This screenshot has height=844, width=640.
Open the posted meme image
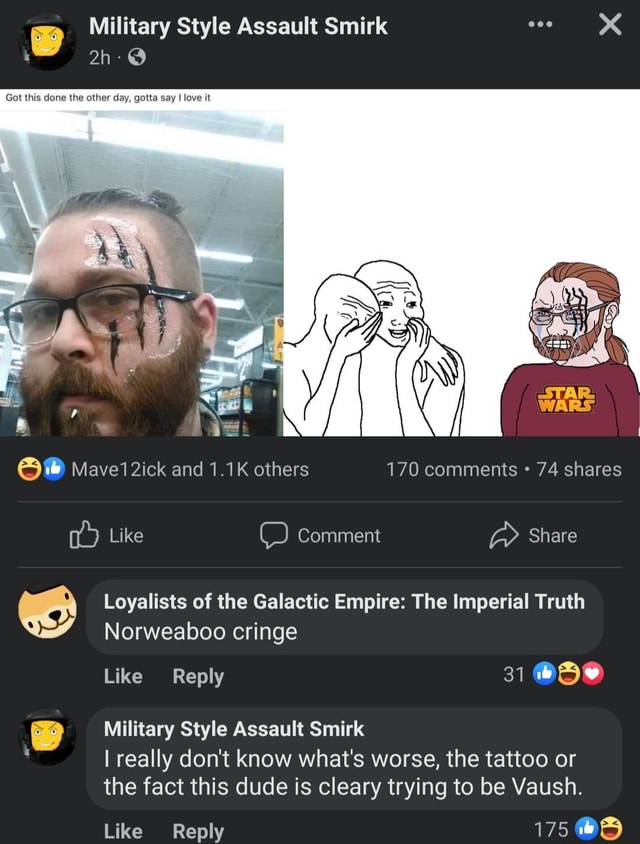(x=320, y=264)
